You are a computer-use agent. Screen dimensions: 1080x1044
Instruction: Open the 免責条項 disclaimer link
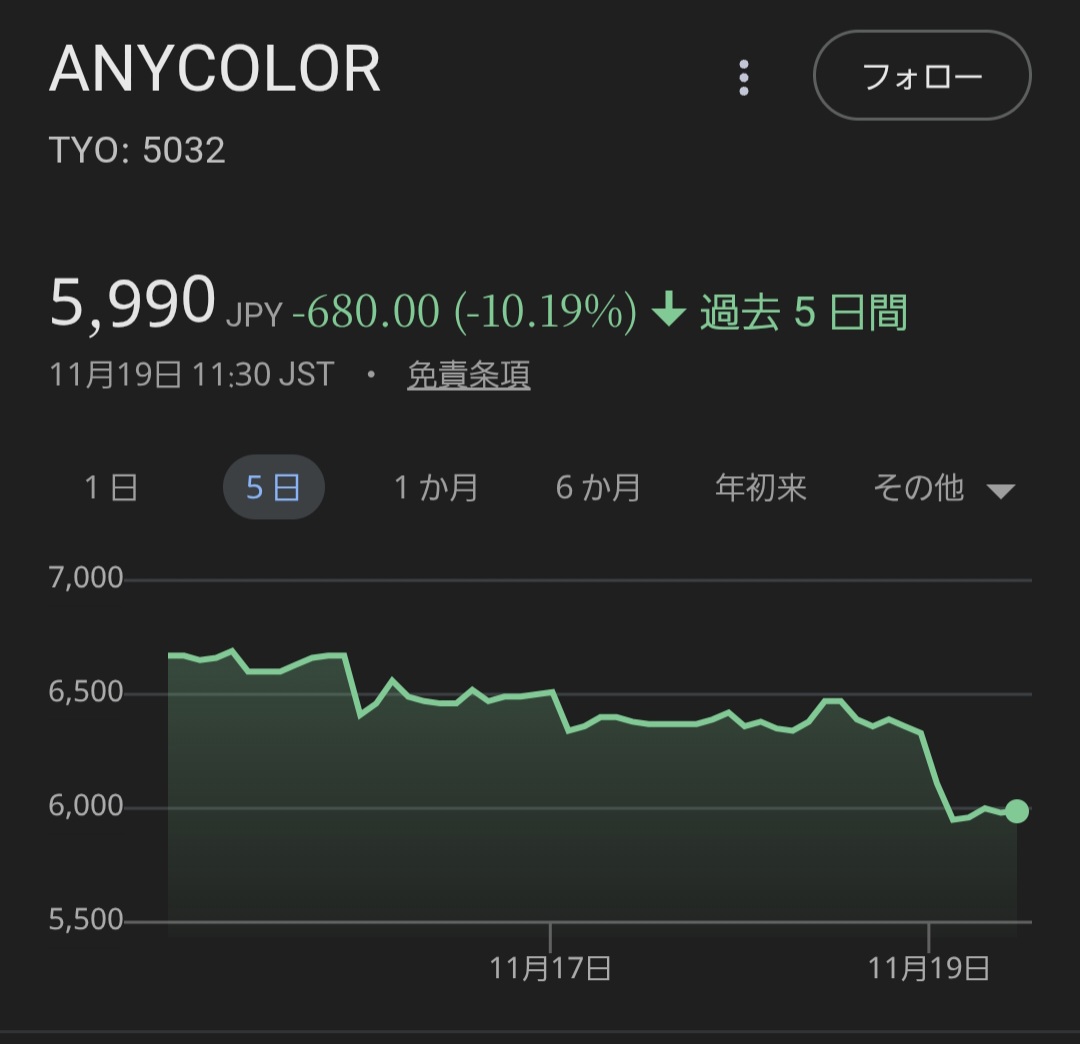click(x=468, y=376)
